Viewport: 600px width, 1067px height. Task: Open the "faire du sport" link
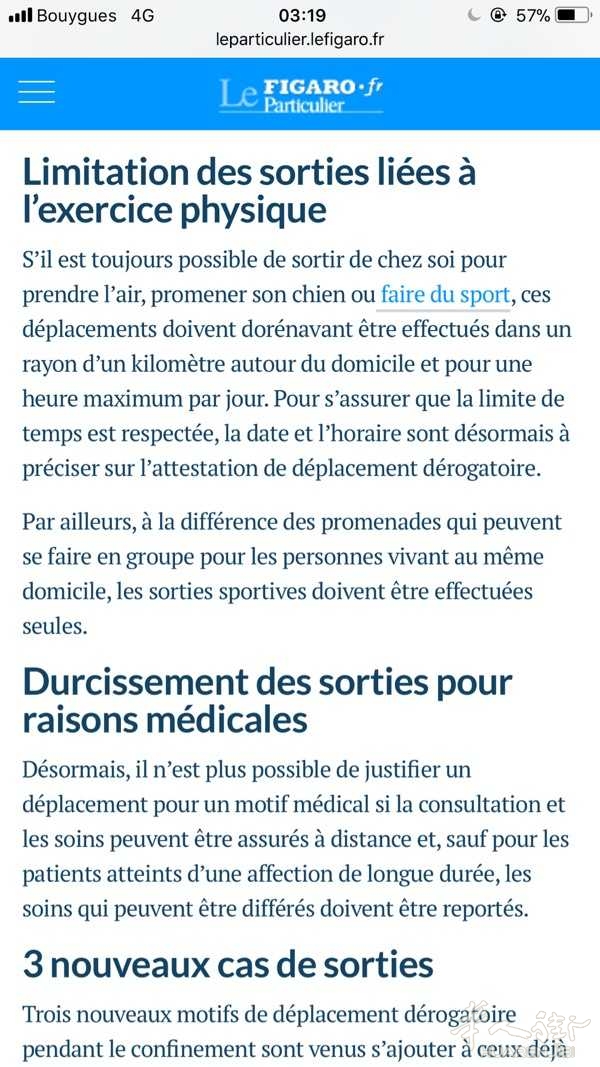point(445,295)
